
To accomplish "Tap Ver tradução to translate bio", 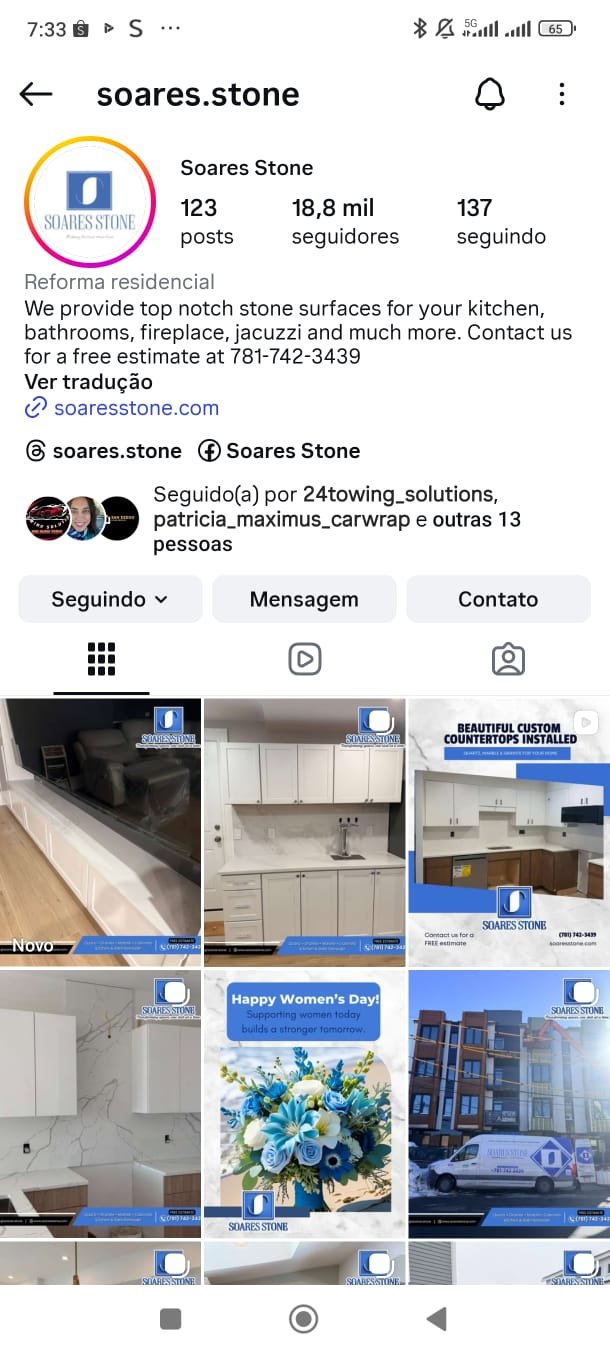I will click(88, 382).
